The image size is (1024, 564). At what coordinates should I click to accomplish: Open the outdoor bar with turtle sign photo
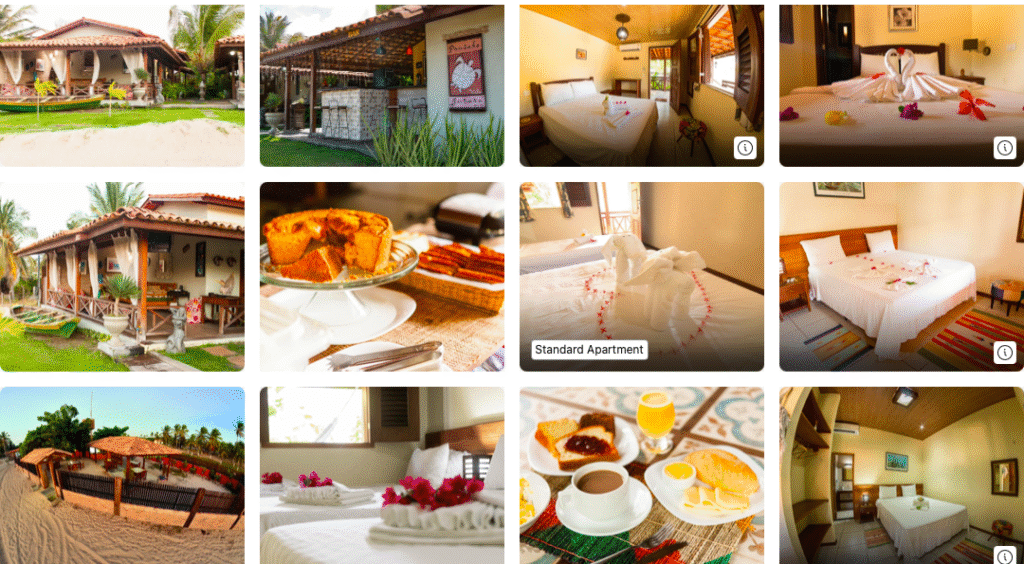pos(382,85)
